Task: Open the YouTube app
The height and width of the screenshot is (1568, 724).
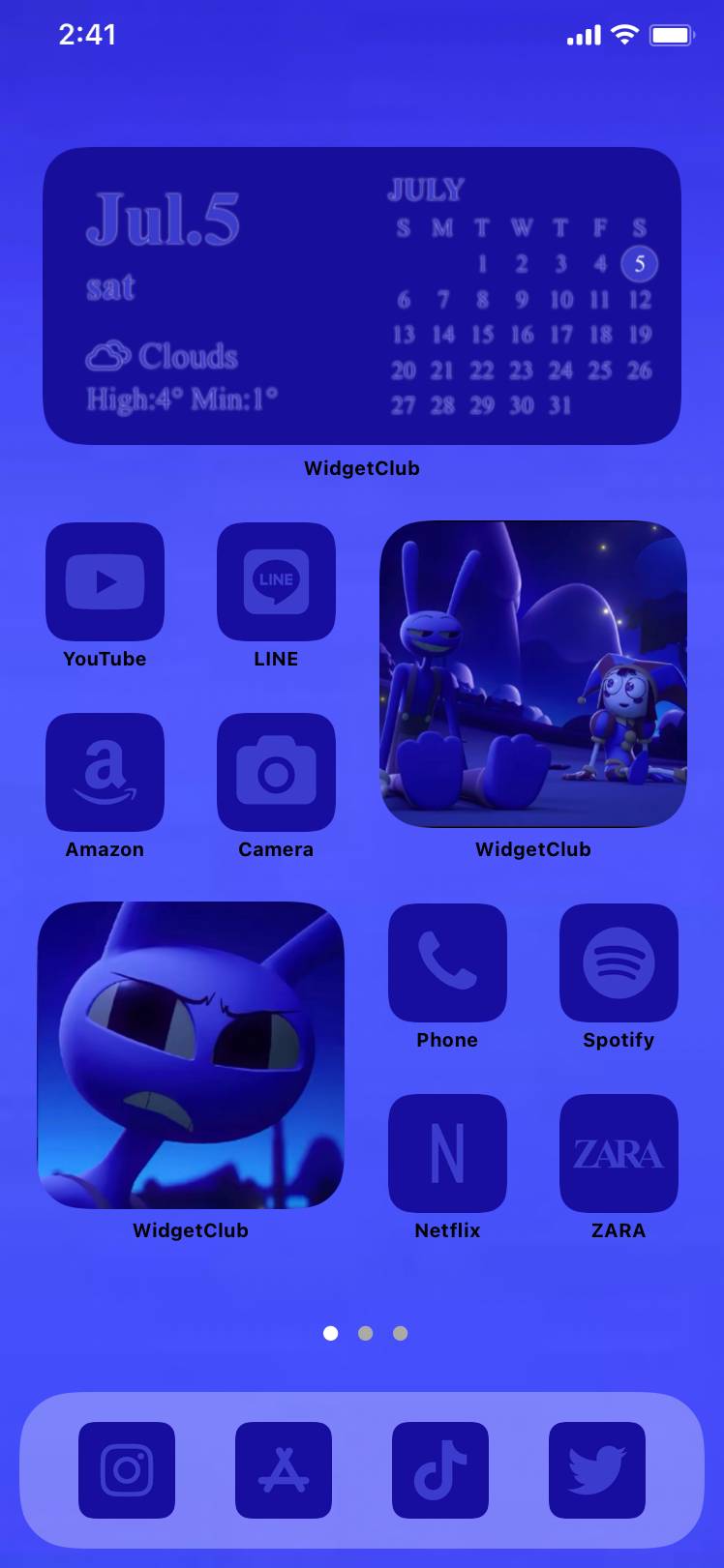Action: (105, 581)
